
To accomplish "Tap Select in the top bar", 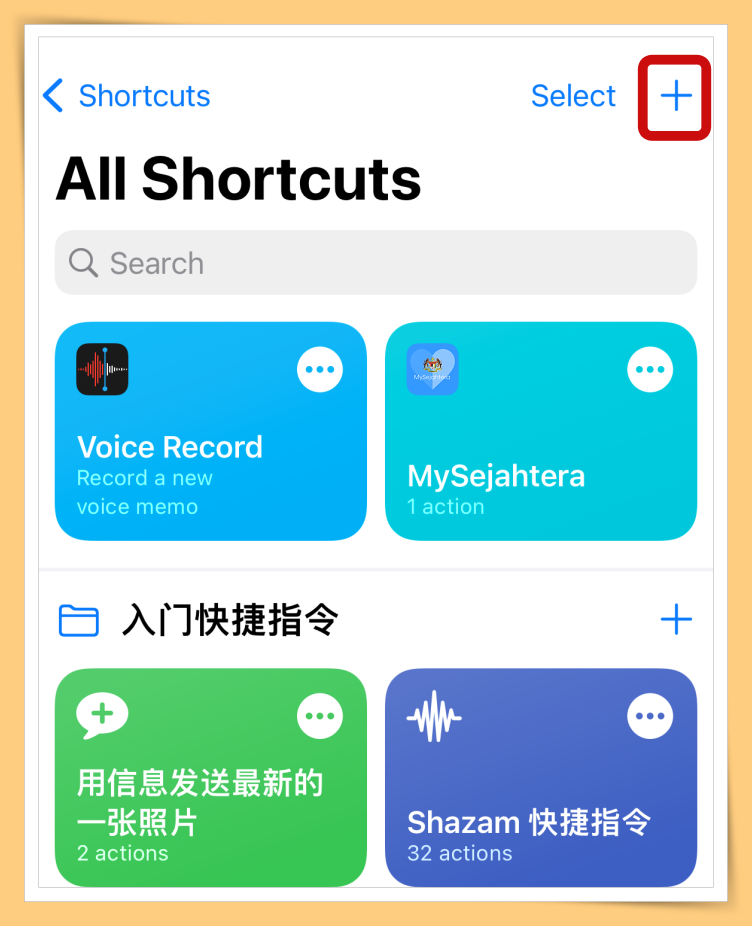I will pyautogui.click(x=573, y=96).
